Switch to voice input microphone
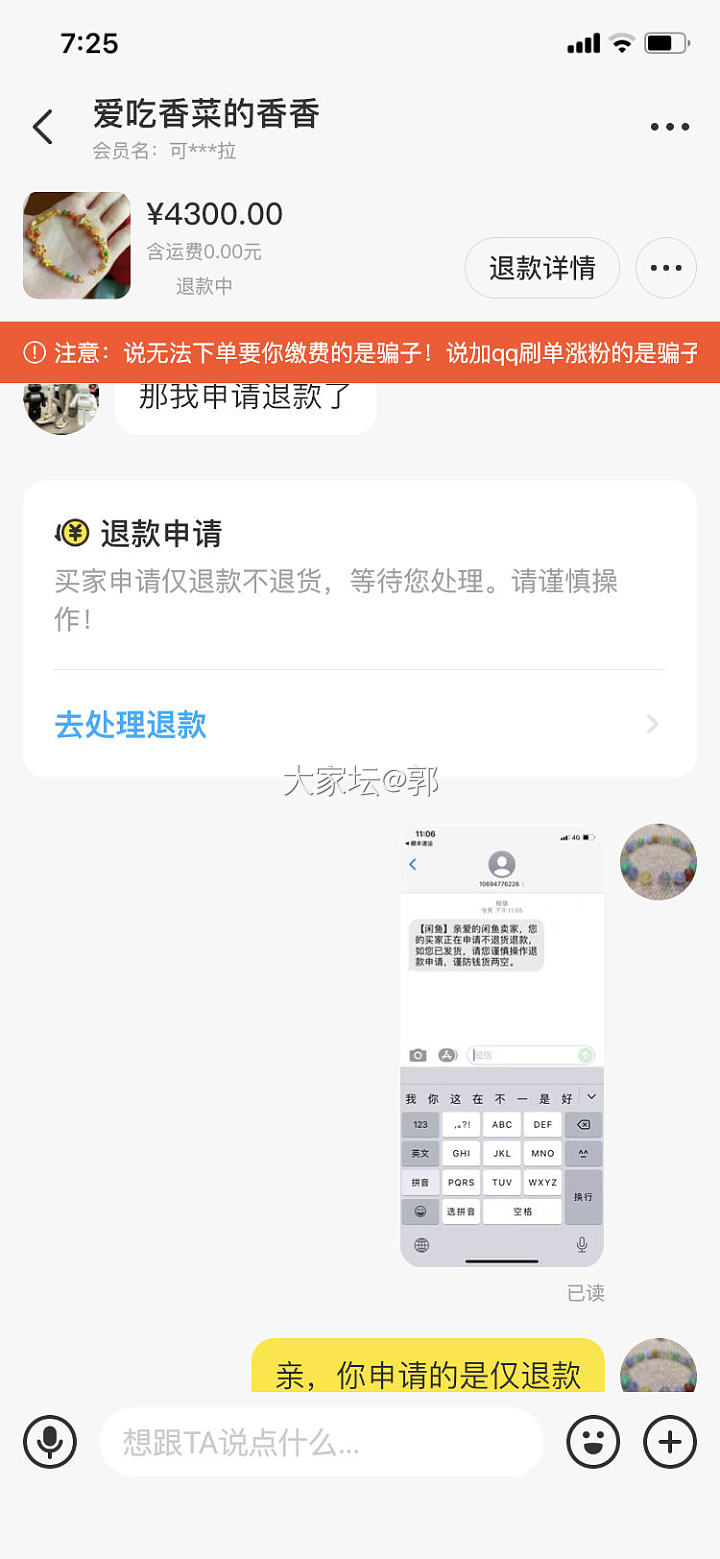The width and height of the screenshot is (720, 1559). pos(49,1442)
